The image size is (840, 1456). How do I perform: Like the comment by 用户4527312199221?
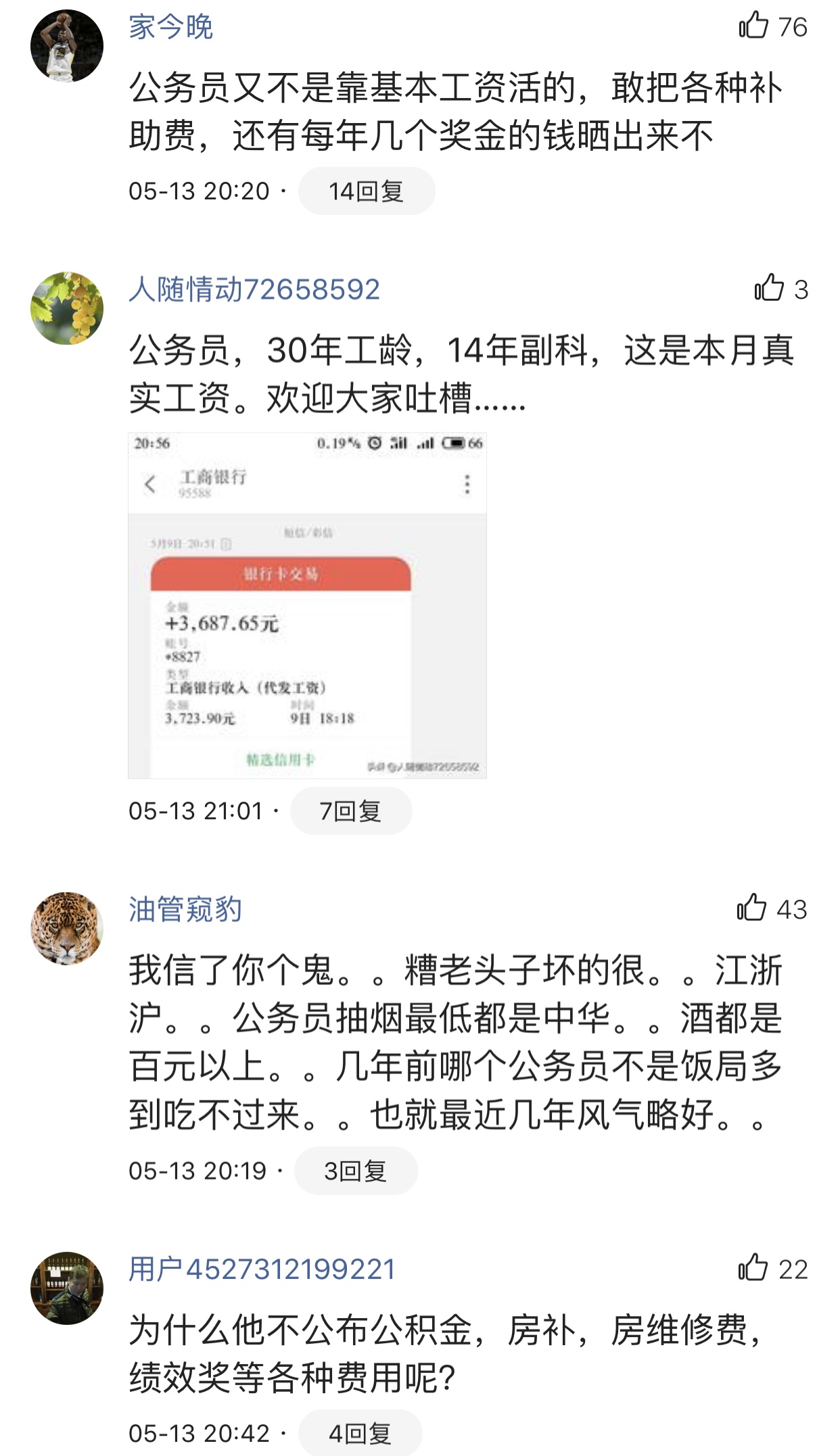click(753, 1268)
